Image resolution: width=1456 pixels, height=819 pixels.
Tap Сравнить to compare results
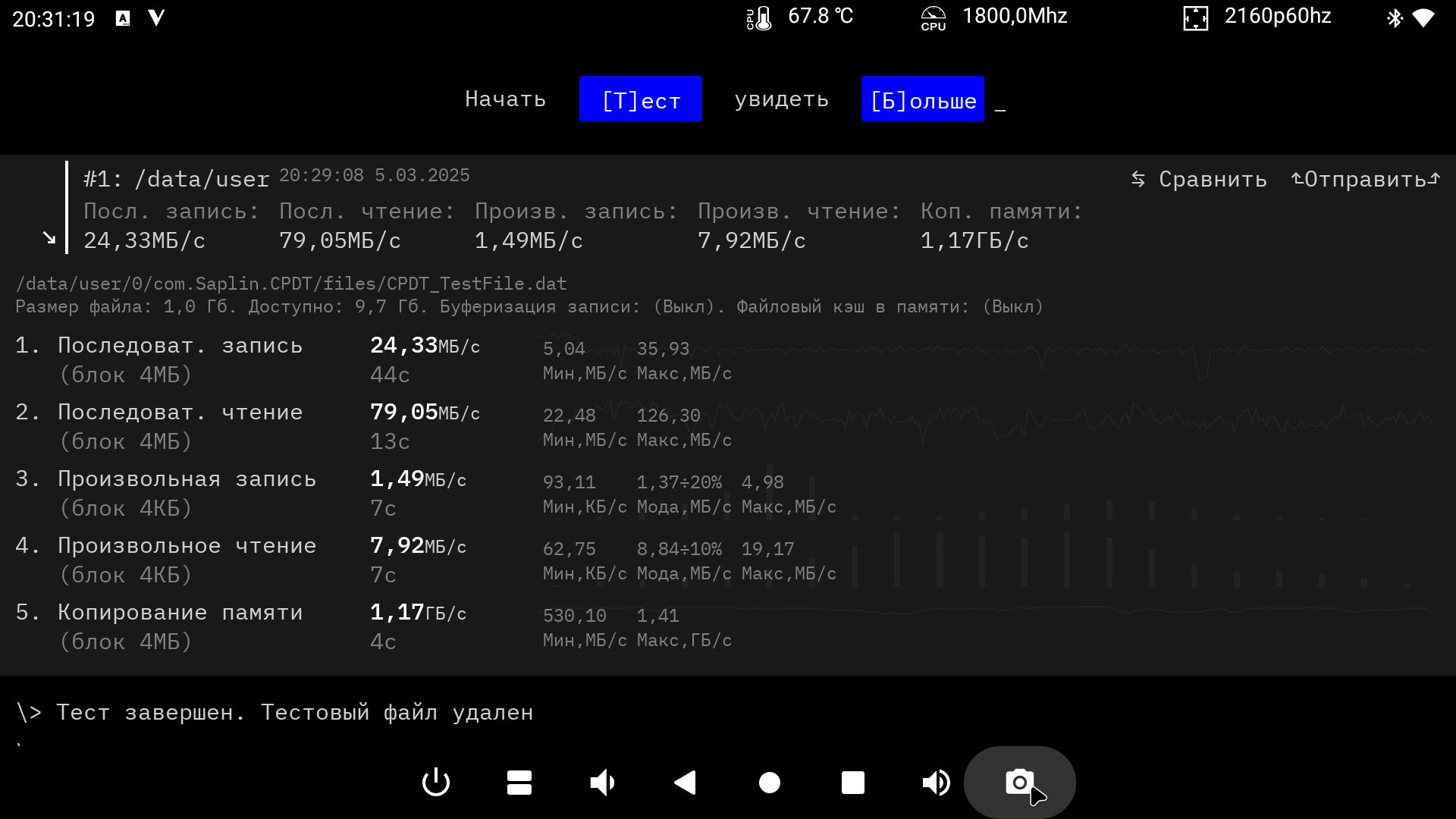pyautogui.click(x=1199, y=180)
